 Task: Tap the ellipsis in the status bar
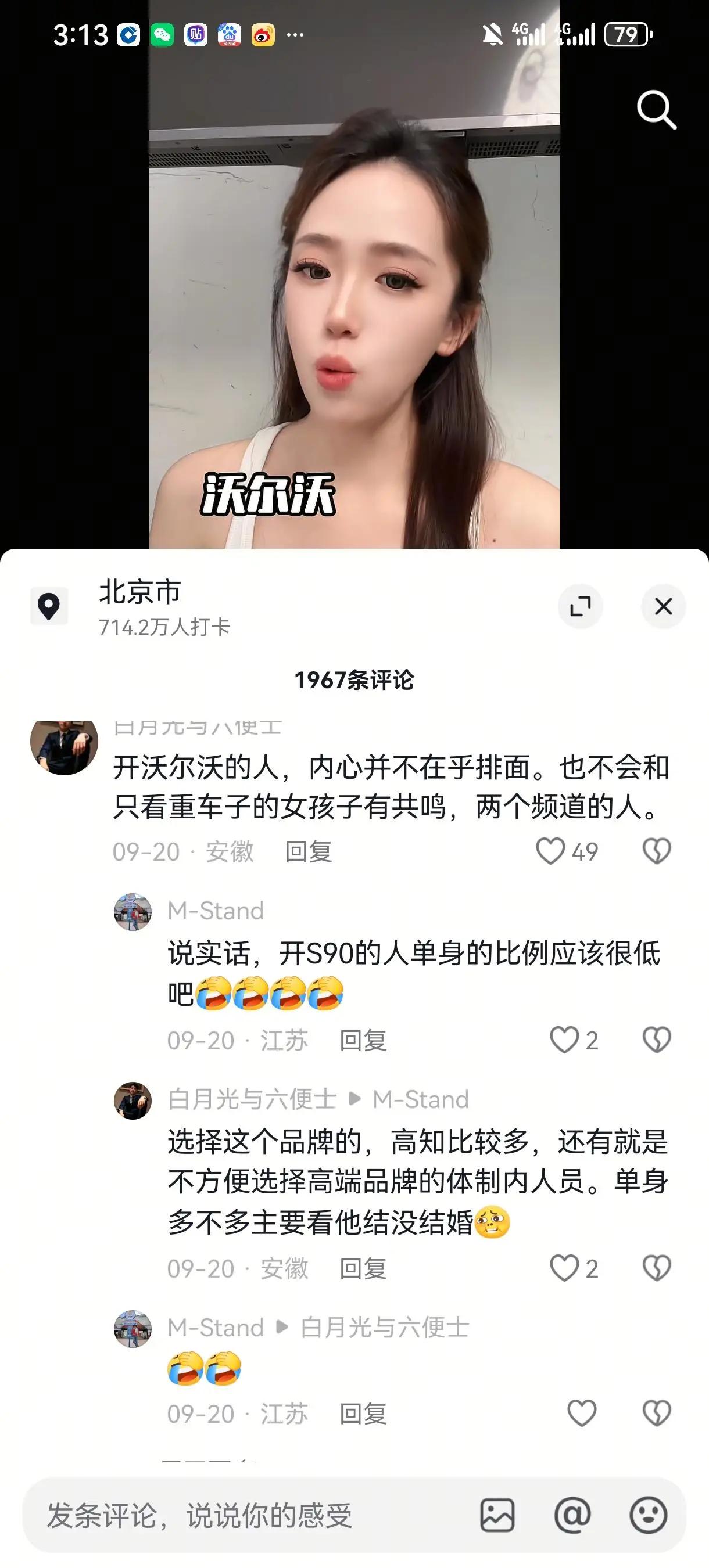[x=296, y=35]
